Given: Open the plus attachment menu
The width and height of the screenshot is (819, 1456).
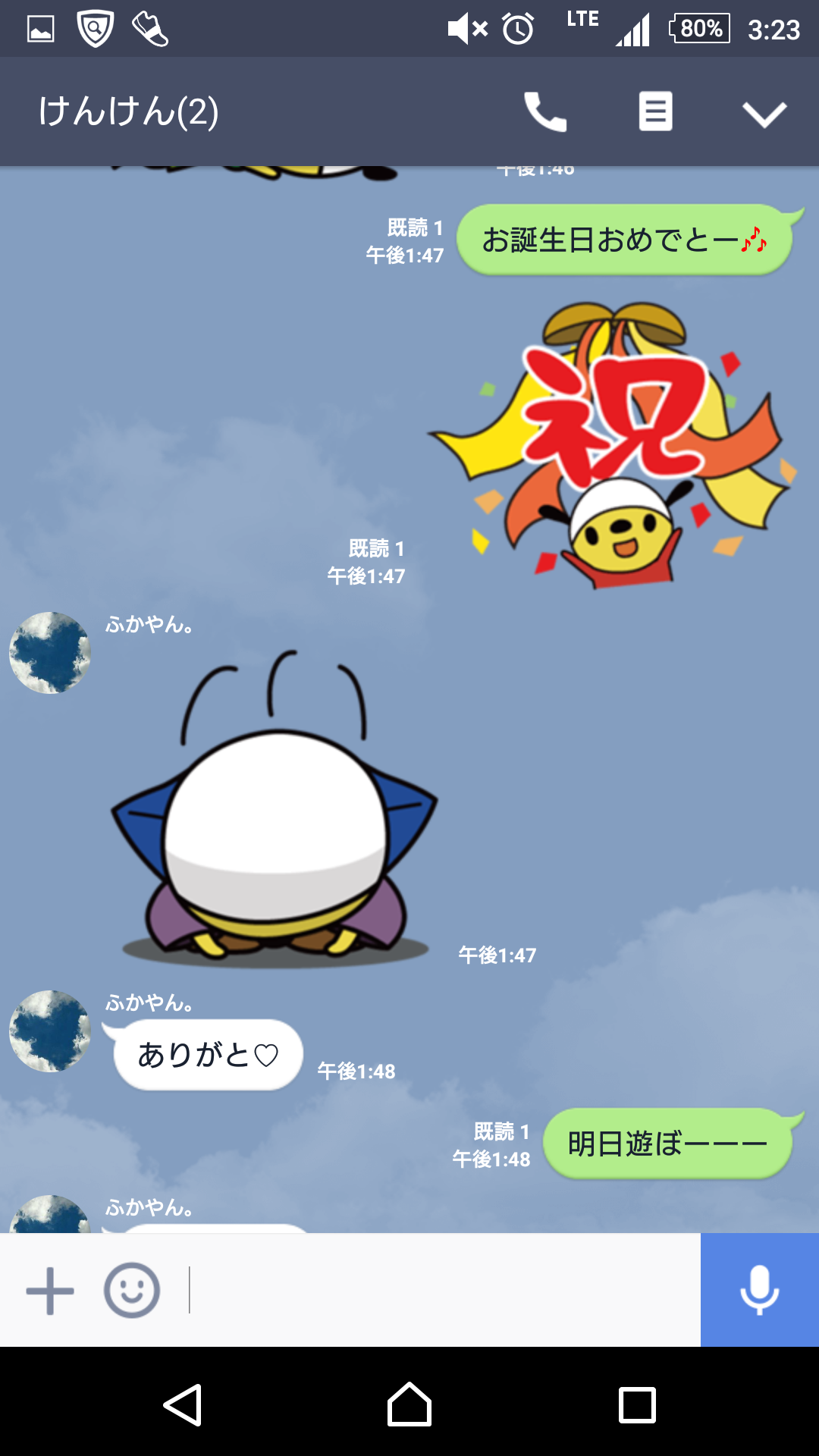Looking at the screenshot, I should (50, 1291).
